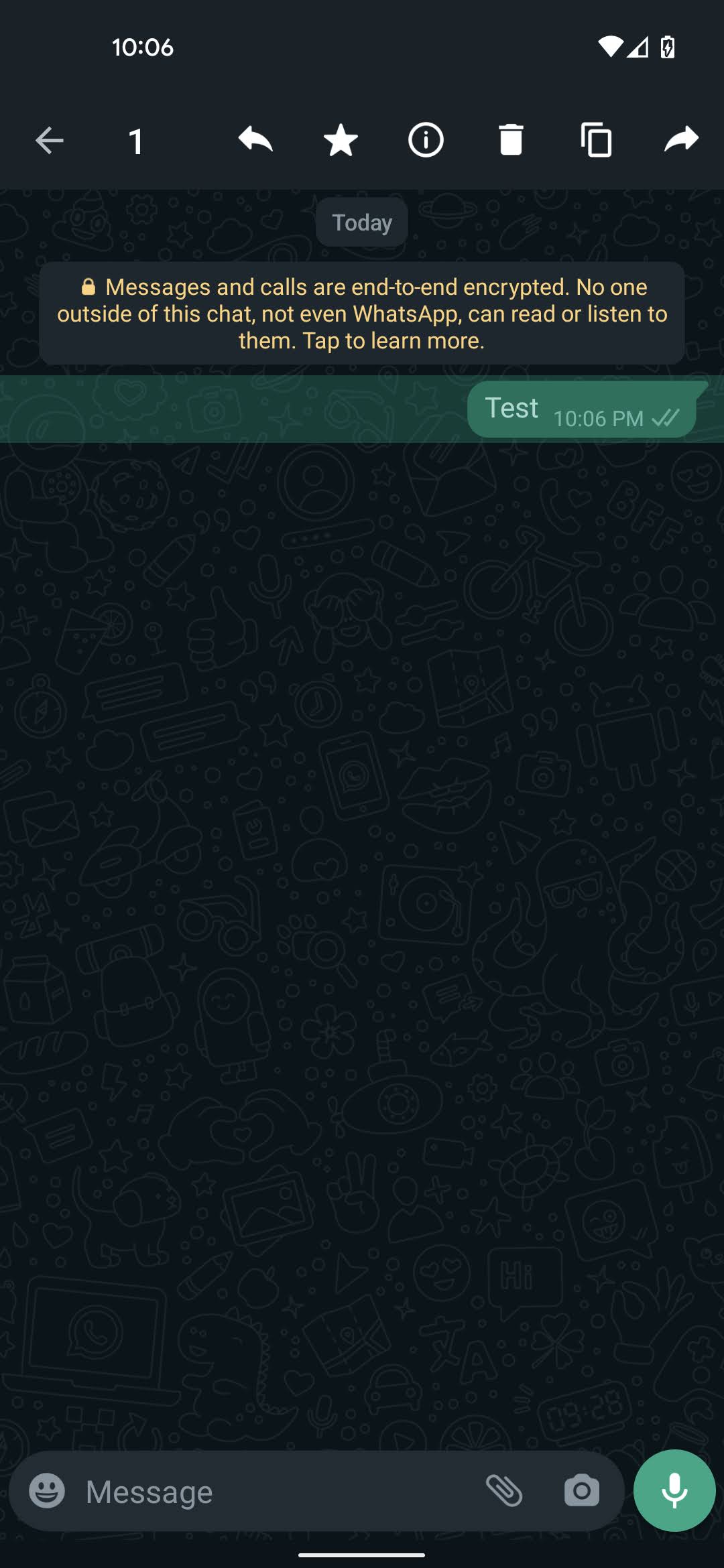Attach a file with the paperclip

tap(504, 1491)
